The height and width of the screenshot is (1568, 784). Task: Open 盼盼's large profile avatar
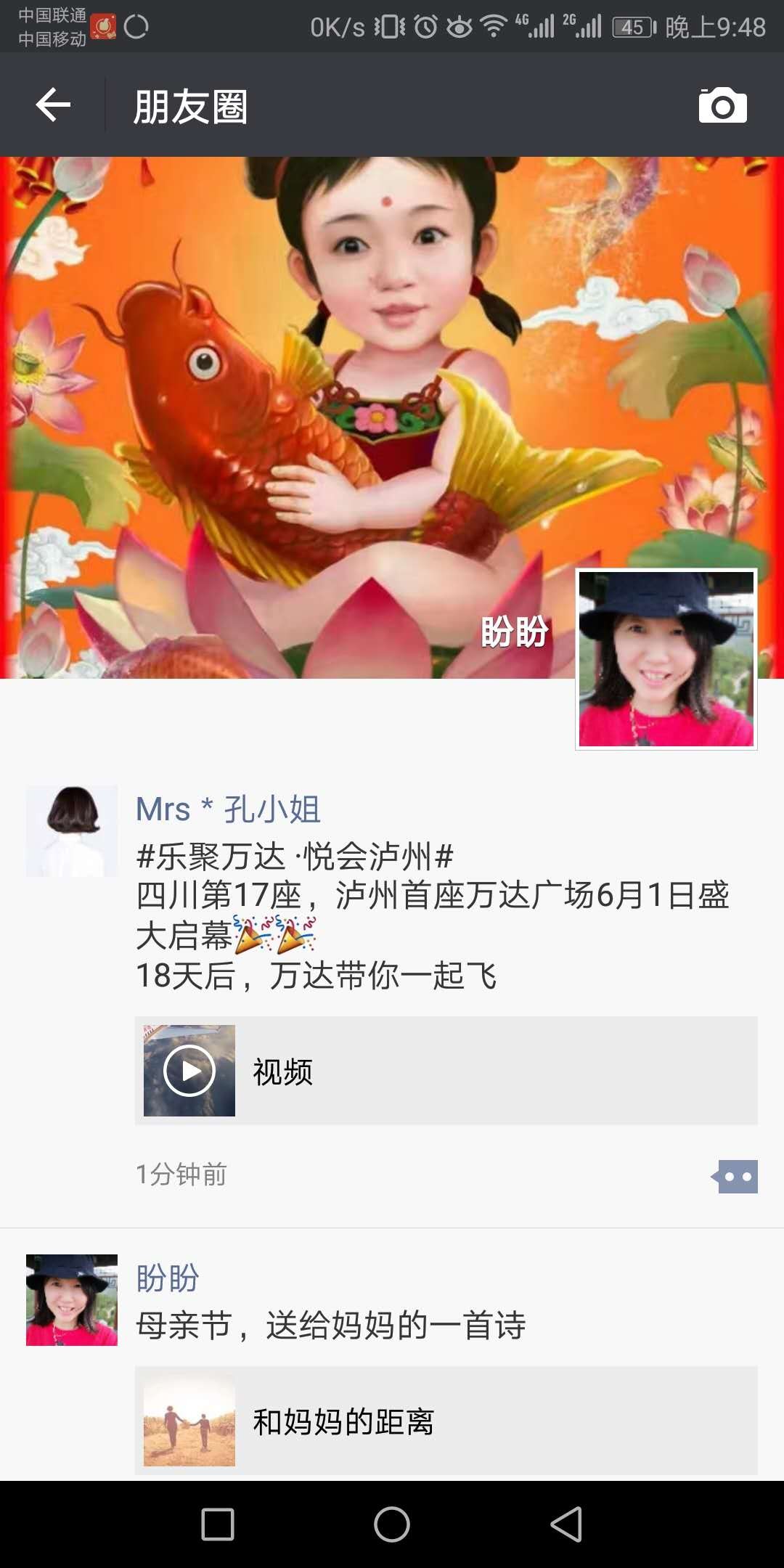[x=666, y=659]
